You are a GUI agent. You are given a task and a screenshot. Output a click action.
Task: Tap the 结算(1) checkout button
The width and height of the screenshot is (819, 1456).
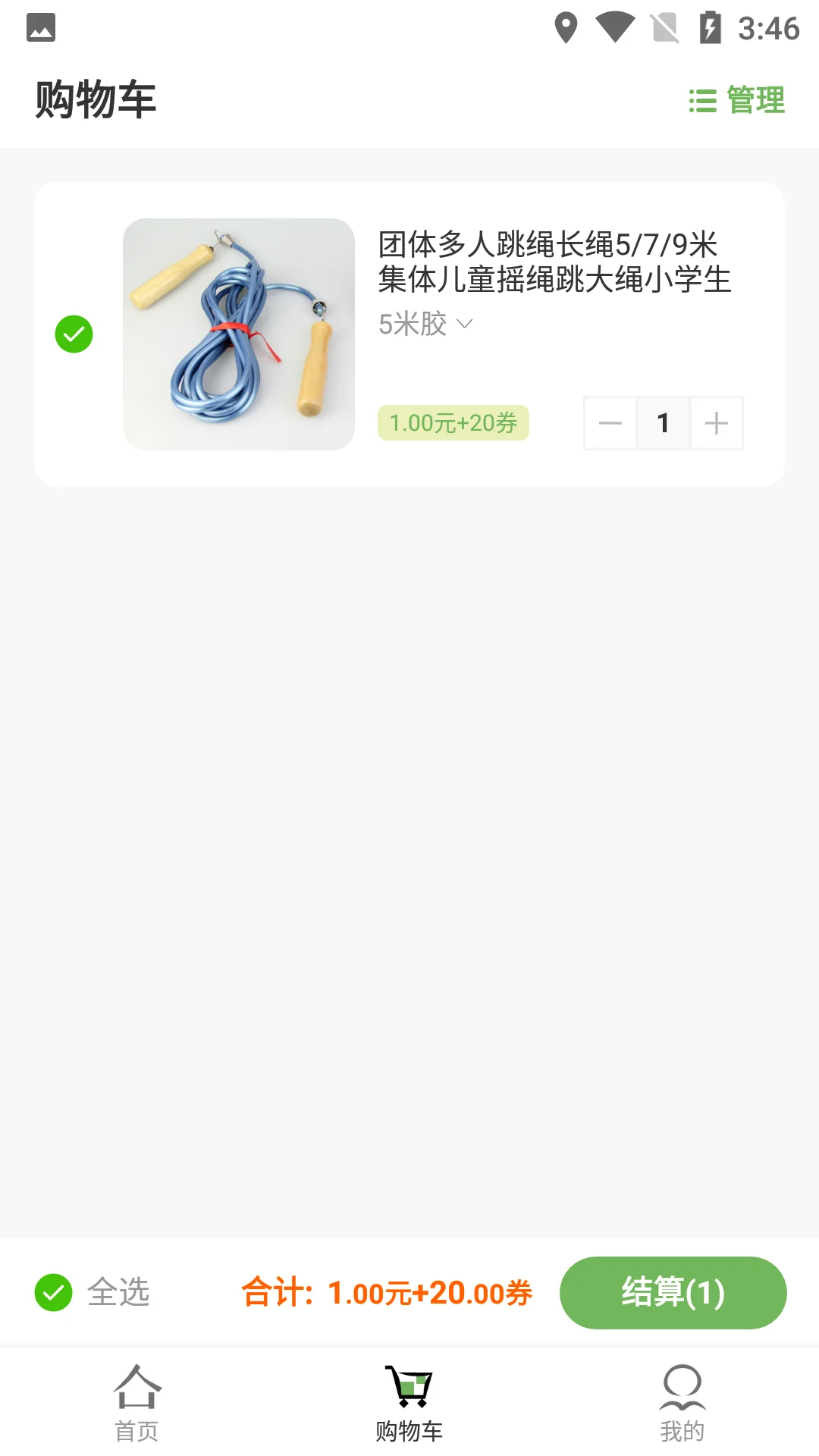tap(673, 1293)
